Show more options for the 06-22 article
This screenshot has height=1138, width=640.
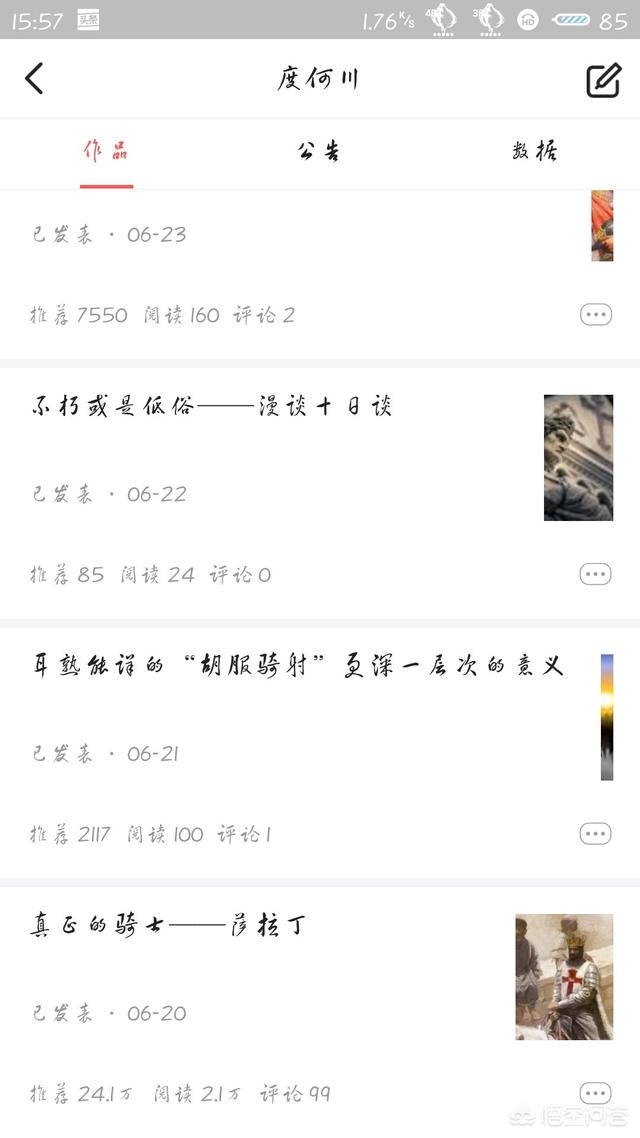click(x=595, y=574)
